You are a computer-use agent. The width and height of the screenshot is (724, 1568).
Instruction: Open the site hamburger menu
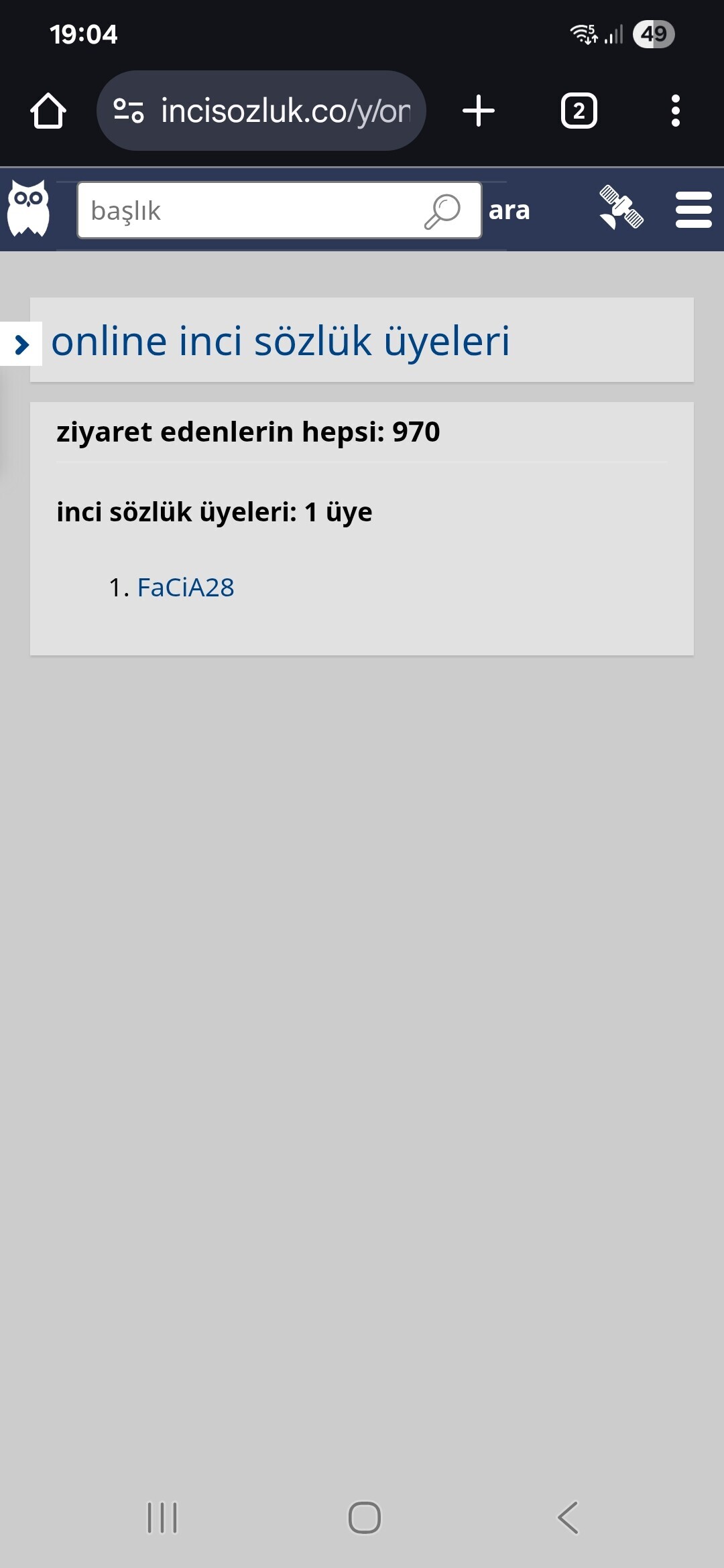693,210
